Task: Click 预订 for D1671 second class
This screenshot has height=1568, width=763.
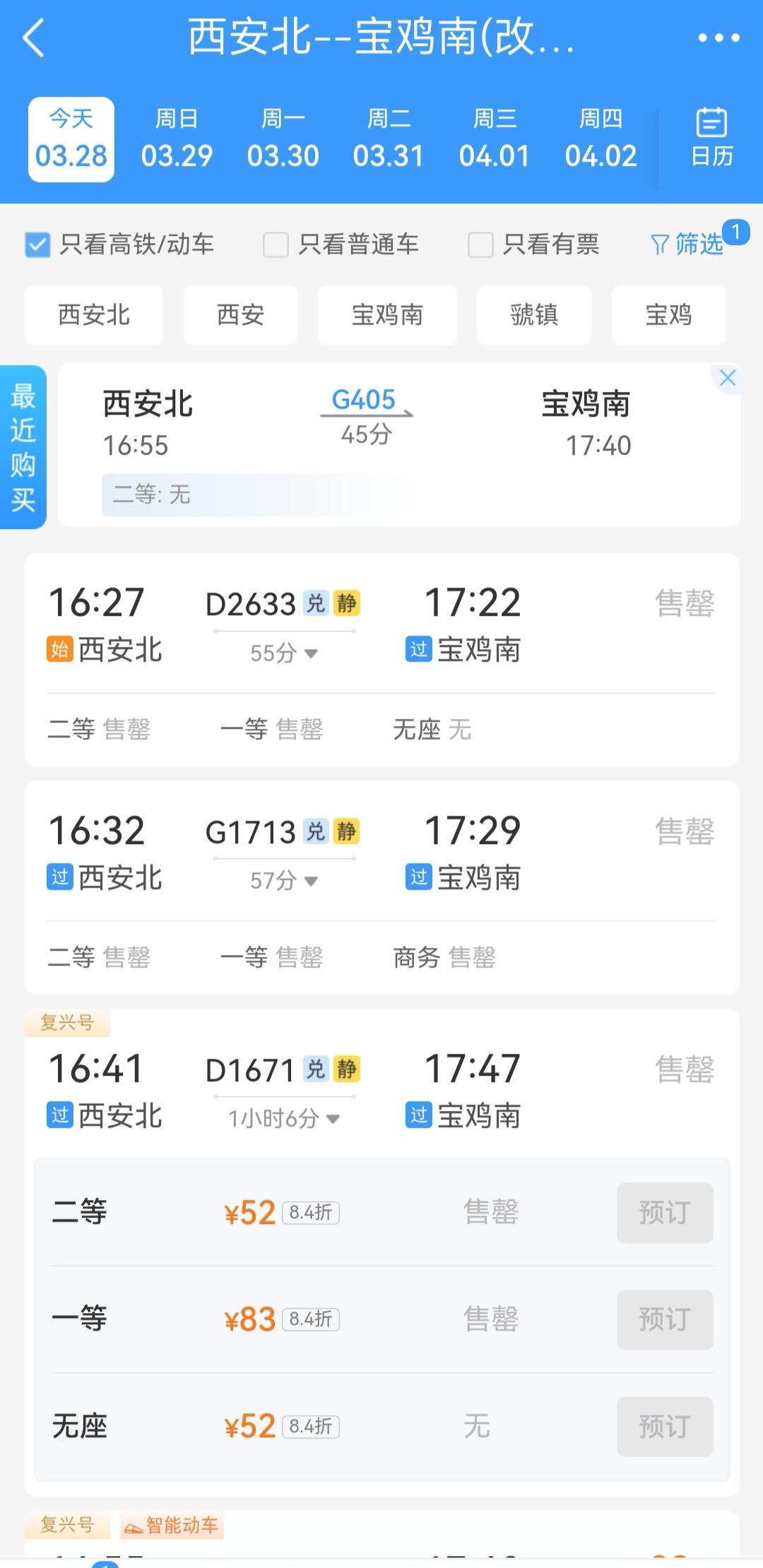Action: (x=664, y=1213)
